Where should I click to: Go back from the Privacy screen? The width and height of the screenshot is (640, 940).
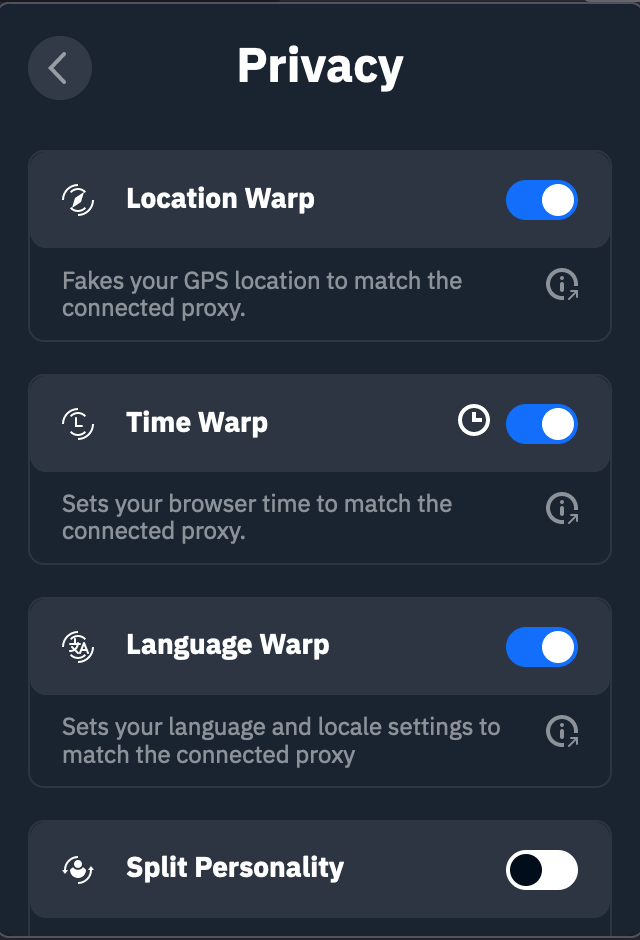tap(60, 68)
